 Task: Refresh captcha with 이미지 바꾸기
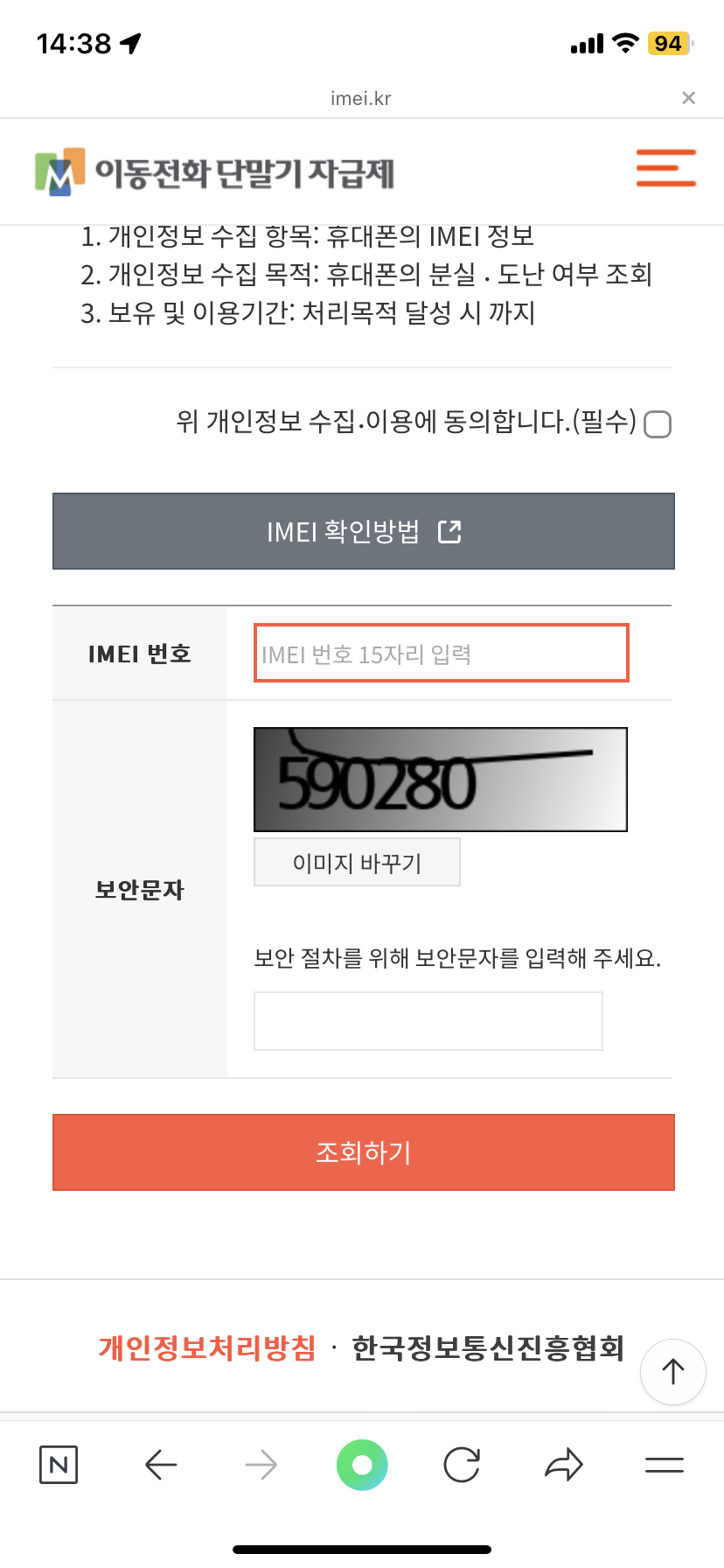coord(357,863)
